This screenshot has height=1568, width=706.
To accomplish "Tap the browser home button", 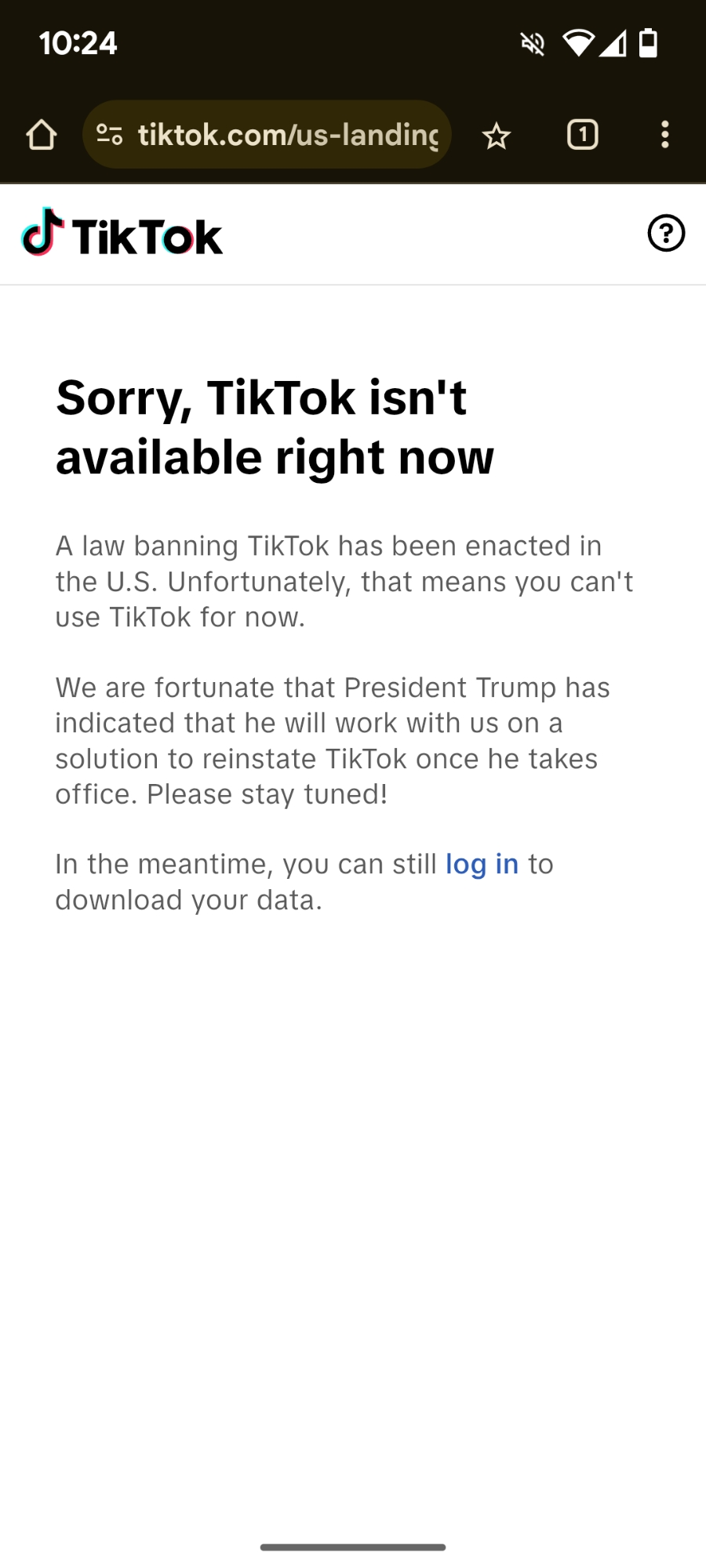I will [42, 135].
